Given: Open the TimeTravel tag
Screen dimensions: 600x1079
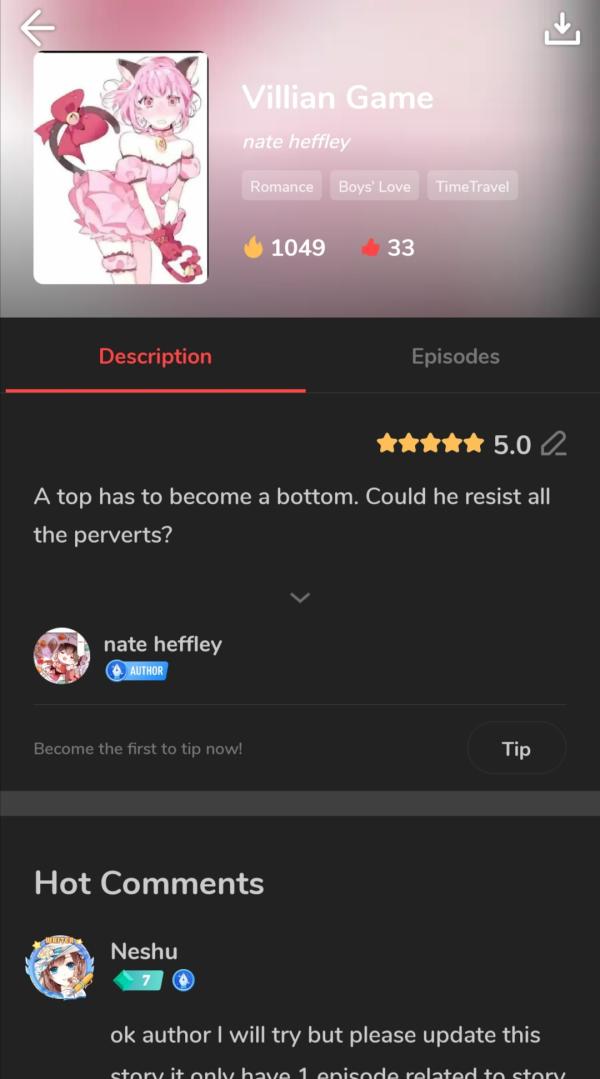Looking at the screenshot, I should point(472,187).
